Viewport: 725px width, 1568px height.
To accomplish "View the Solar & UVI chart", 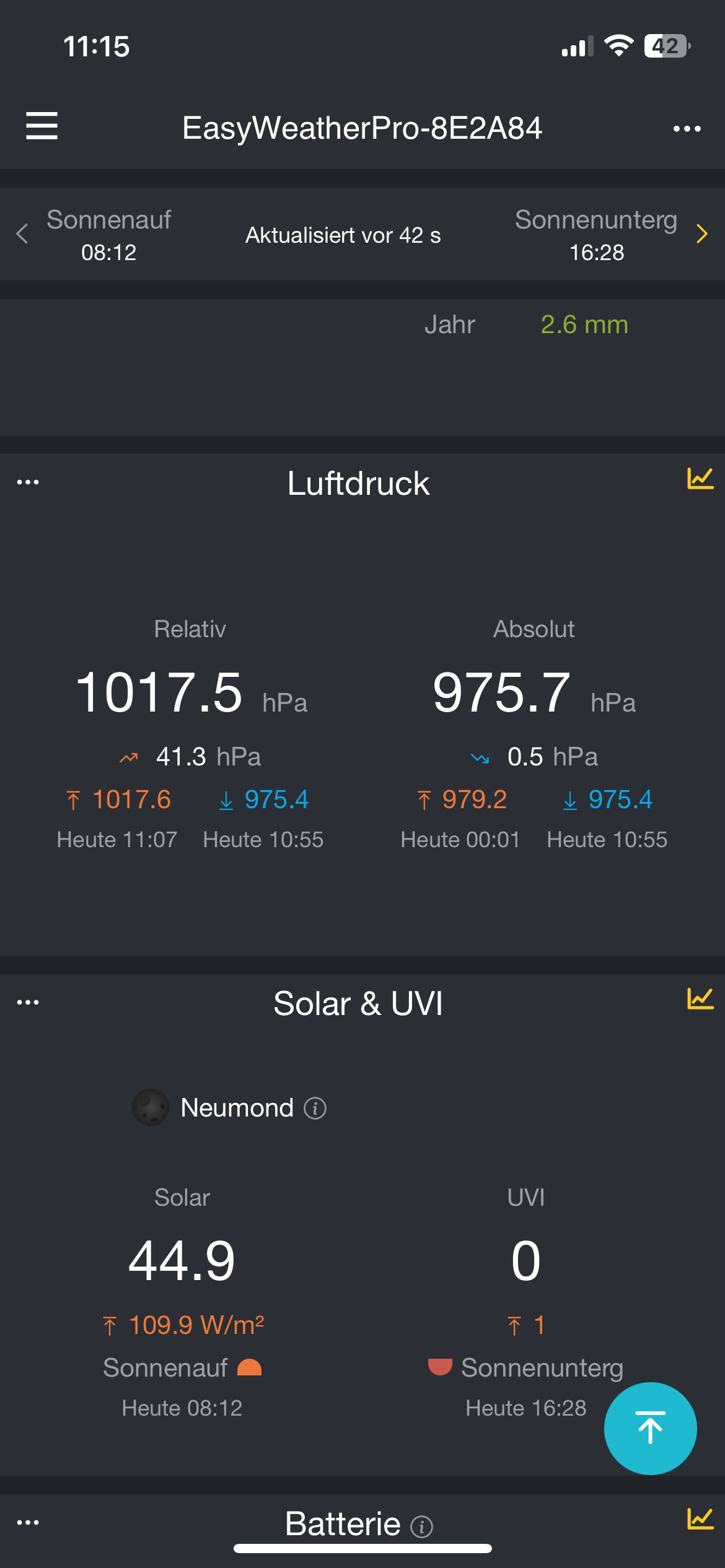I will 700,999.
